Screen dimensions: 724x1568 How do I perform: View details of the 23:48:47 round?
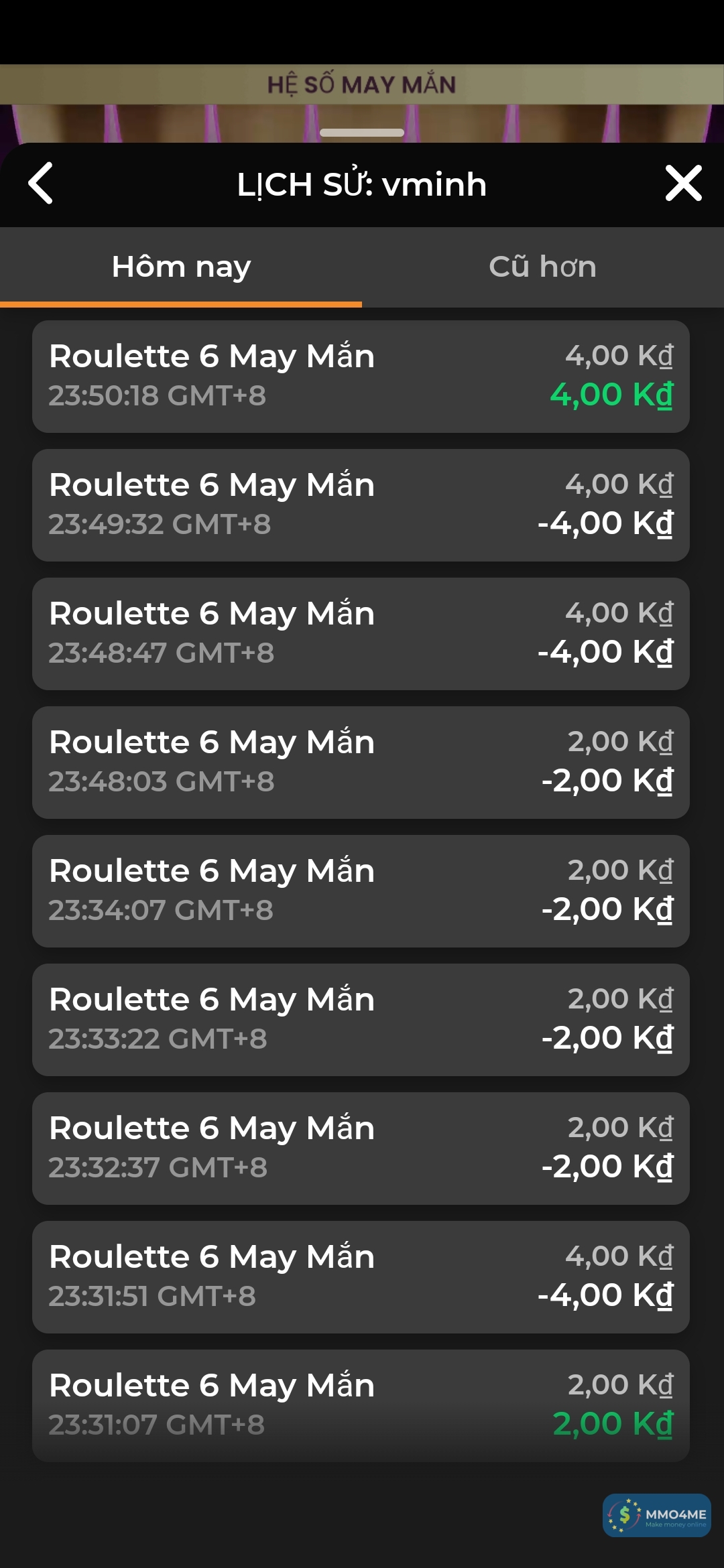361,634
